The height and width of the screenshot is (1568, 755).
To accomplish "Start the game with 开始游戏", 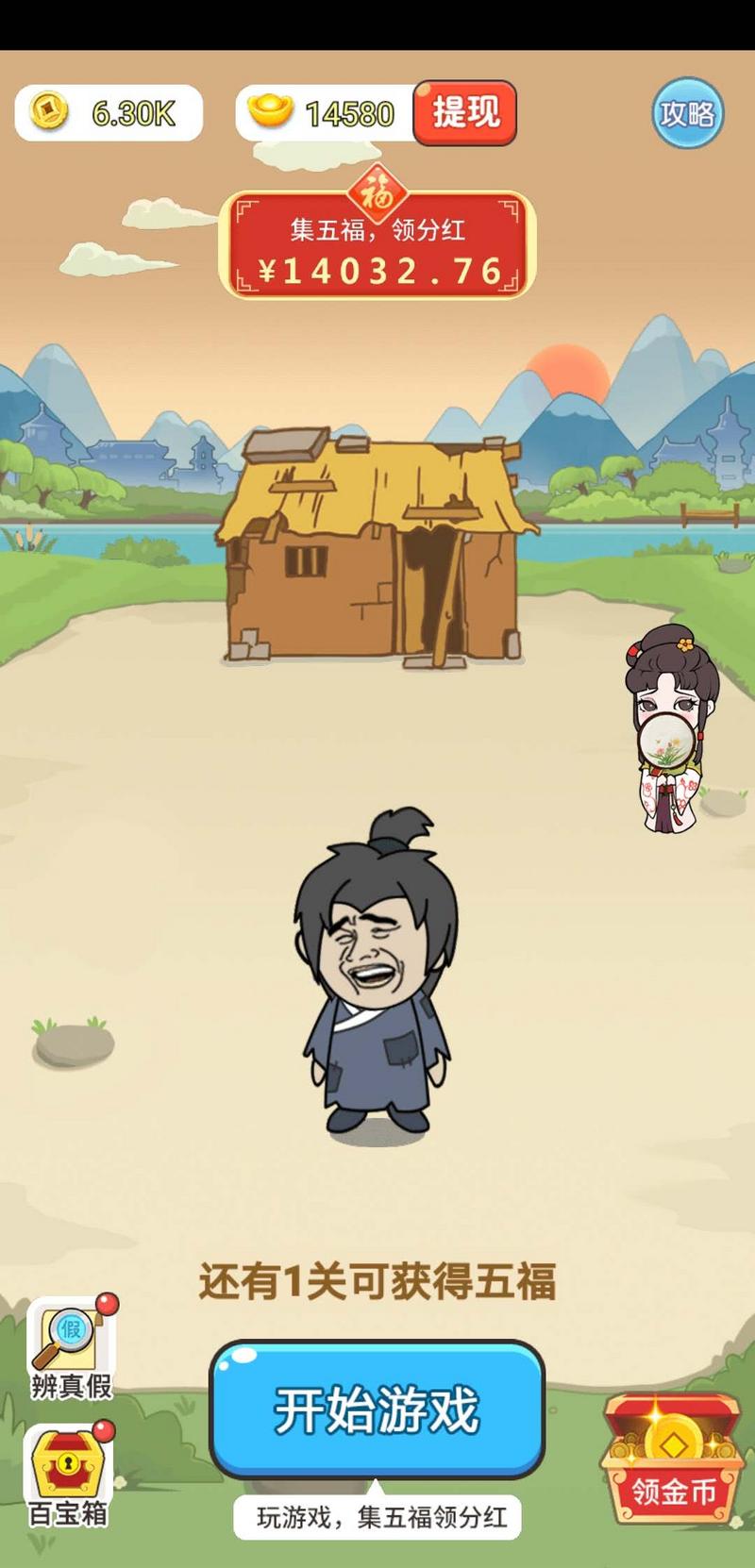I will (377, 1410).
